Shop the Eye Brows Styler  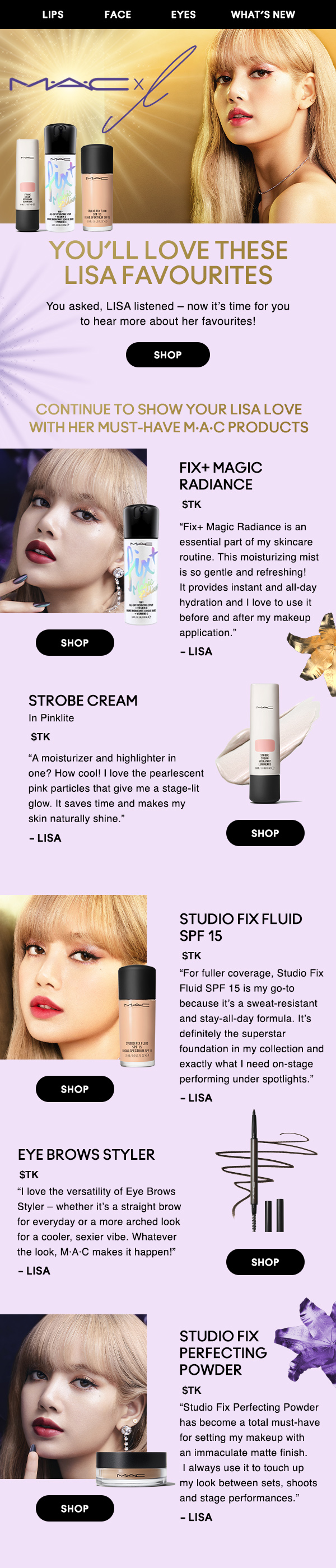pos(265,1262)
